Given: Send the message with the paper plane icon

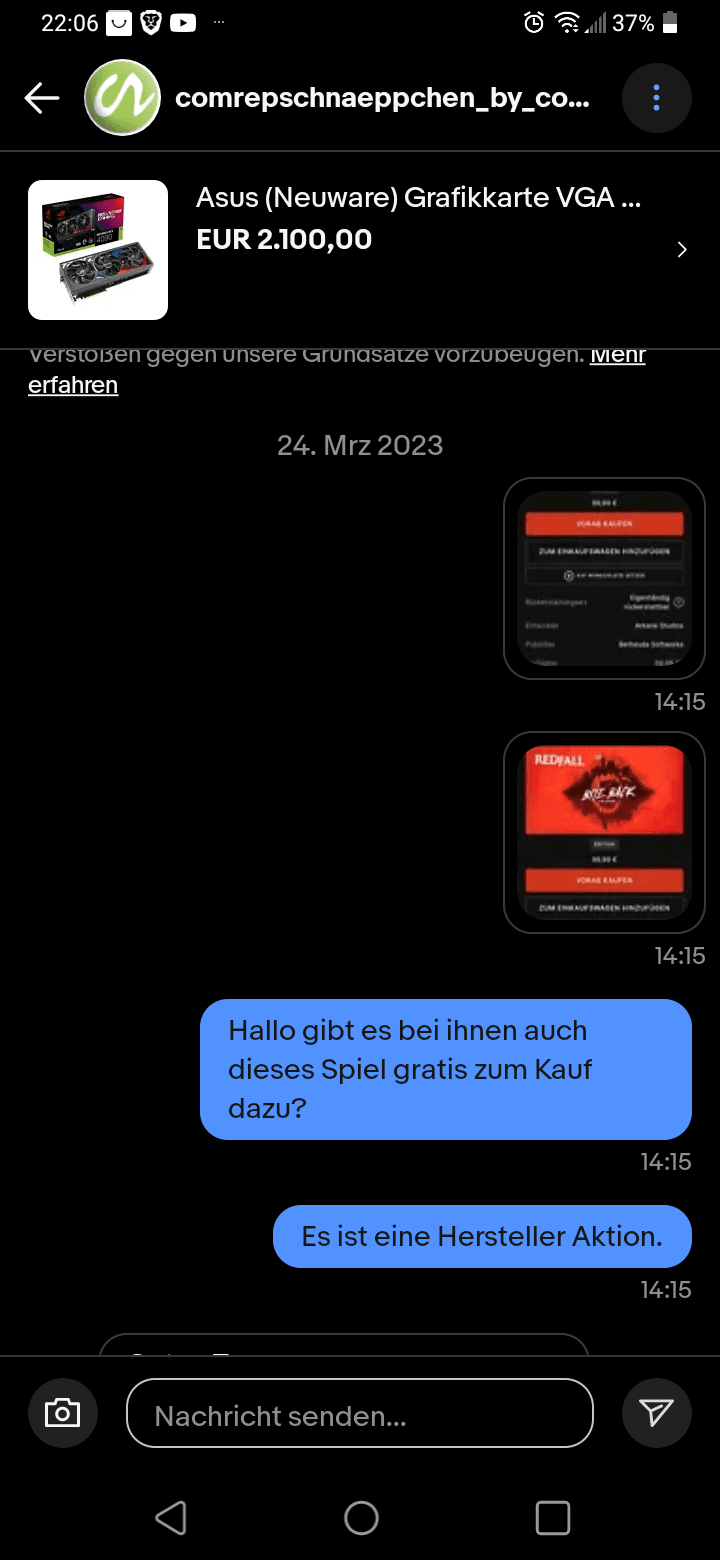Looking at the screenshot, I should click(656, 1412).
